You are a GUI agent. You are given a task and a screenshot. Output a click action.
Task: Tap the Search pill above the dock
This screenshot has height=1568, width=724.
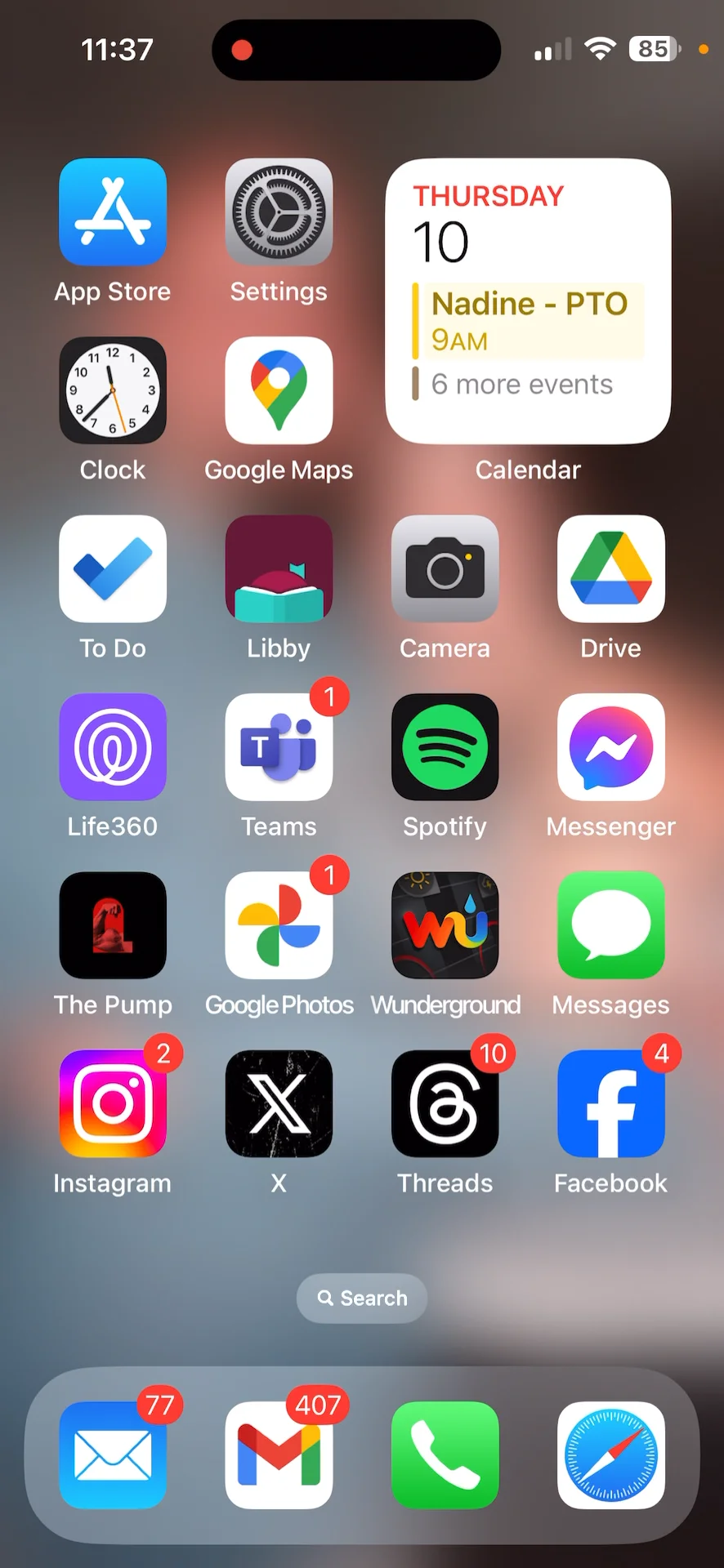tap(362, 1298)
